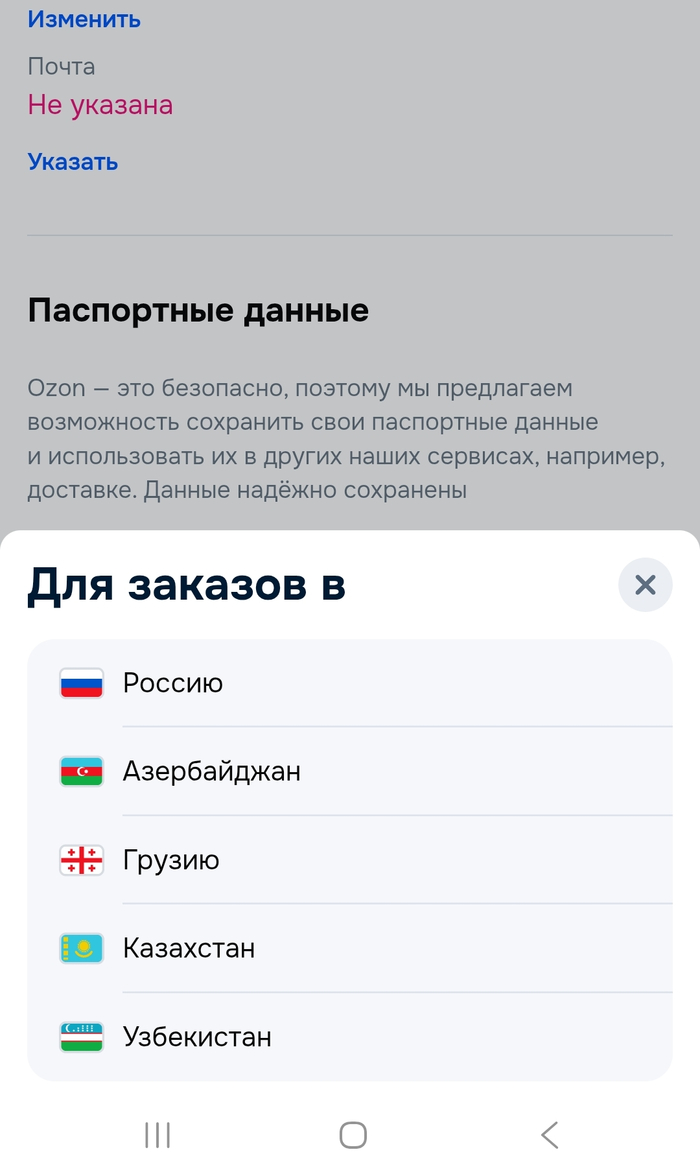Open recent apps from navigation bar
The height and width of the screenshot is (1176, 700).
pyautogui.click(x=157, y=1134)
